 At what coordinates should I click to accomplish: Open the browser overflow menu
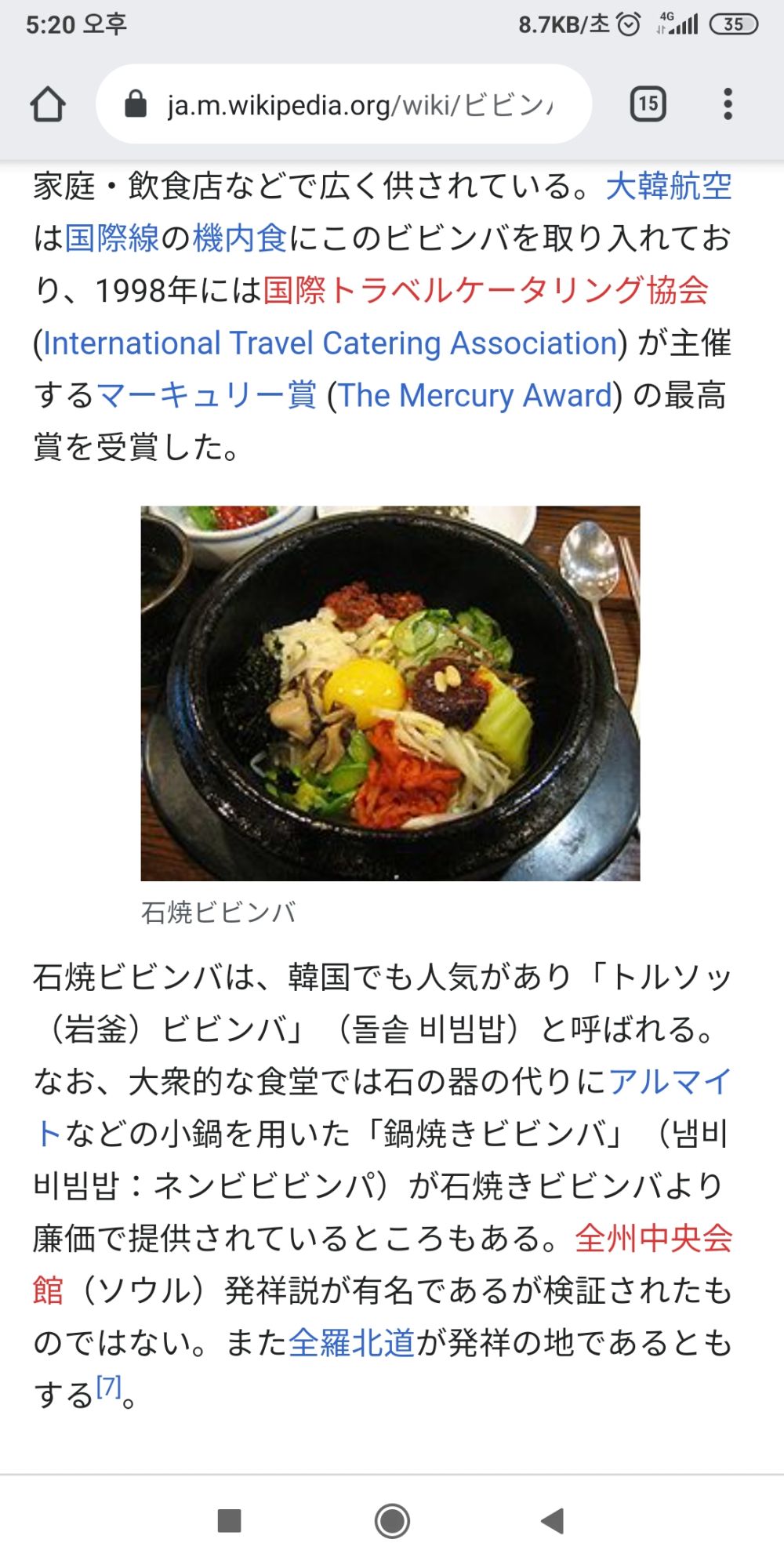tap(728, 103)
